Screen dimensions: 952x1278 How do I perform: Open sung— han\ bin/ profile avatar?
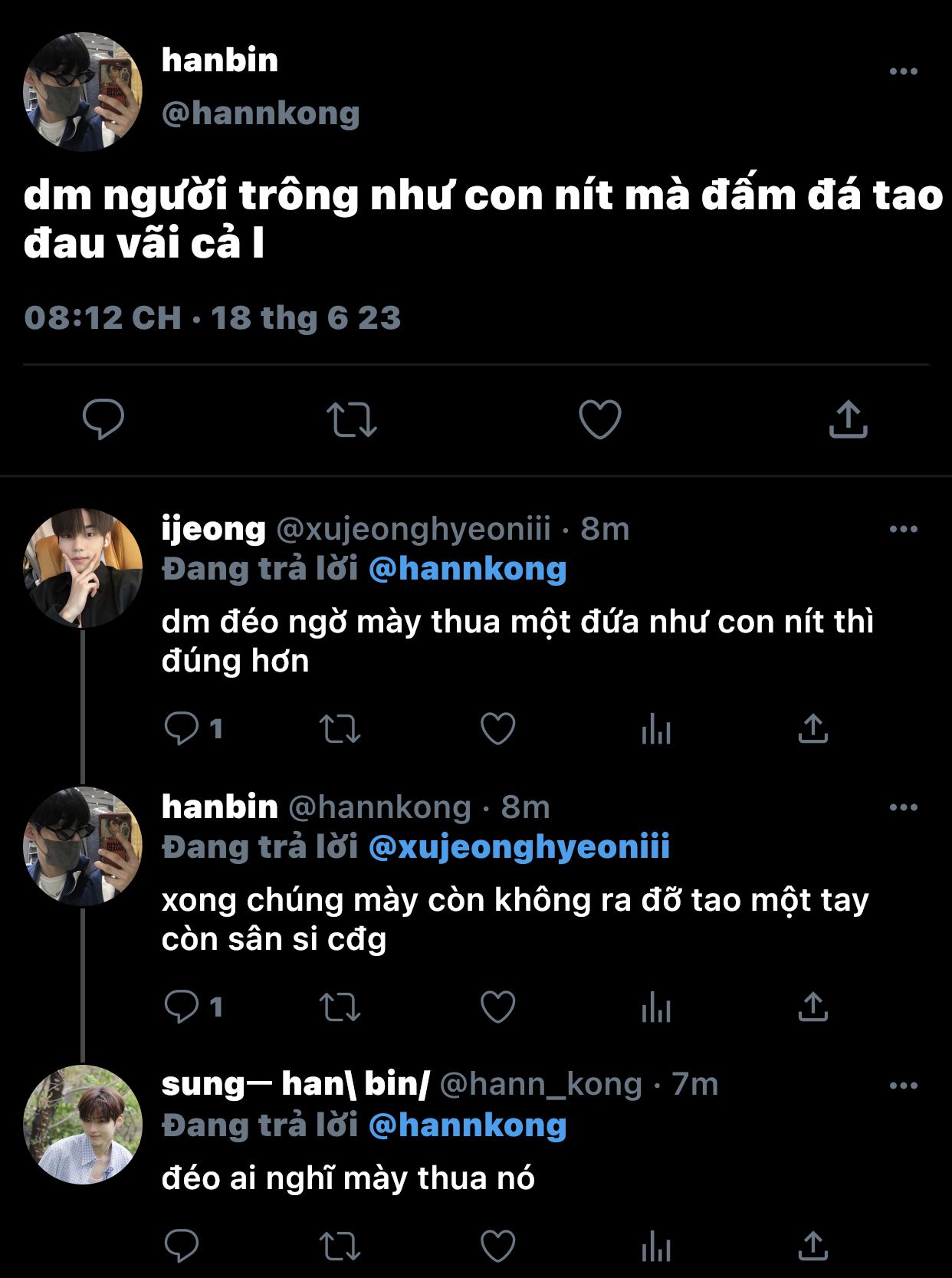(x=83, y=1125)
